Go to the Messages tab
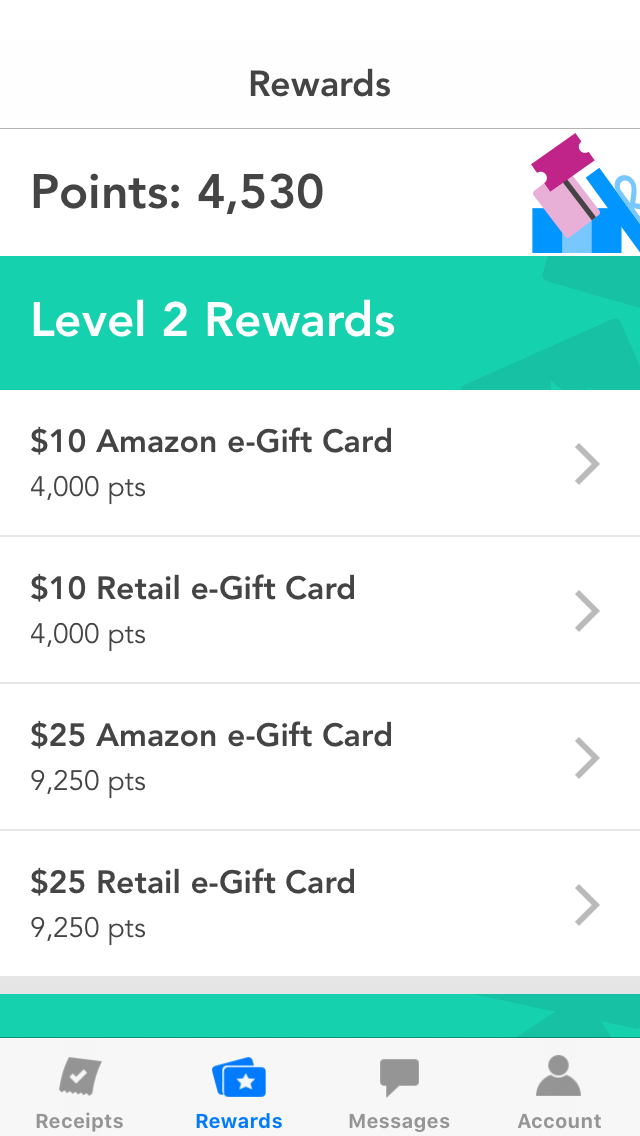 pos(399,1092)
